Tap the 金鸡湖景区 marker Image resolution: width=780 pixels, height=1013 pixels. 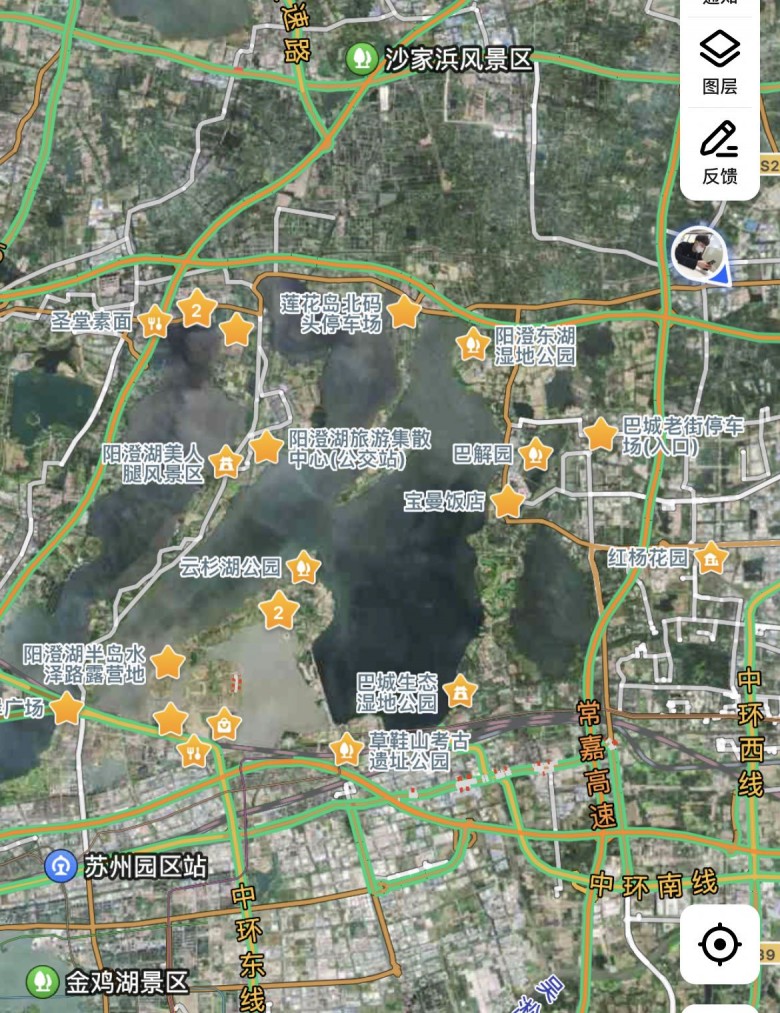[42, 981]
